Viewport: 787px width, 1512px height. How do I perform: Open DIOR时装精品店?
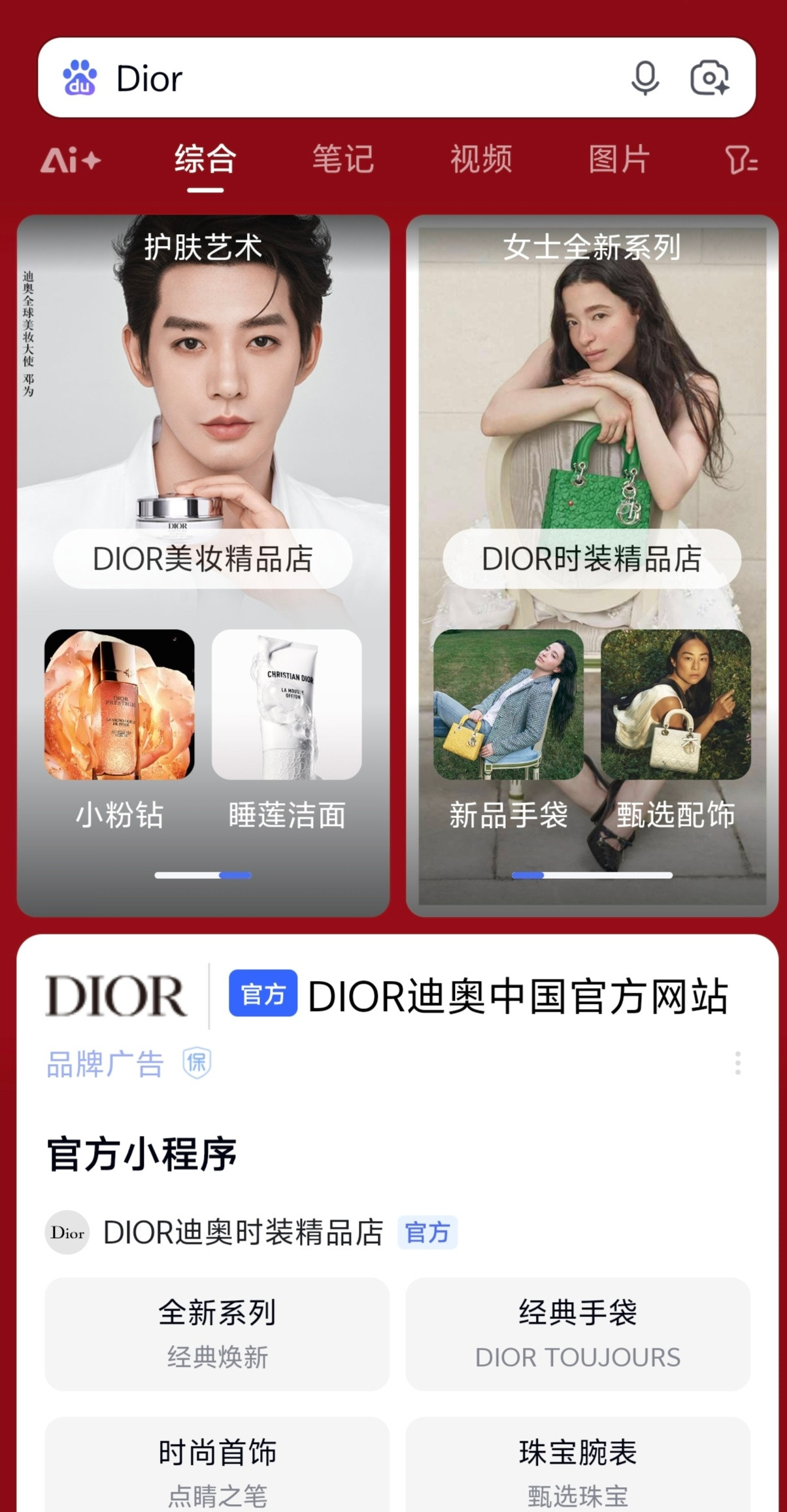[592, 559]
